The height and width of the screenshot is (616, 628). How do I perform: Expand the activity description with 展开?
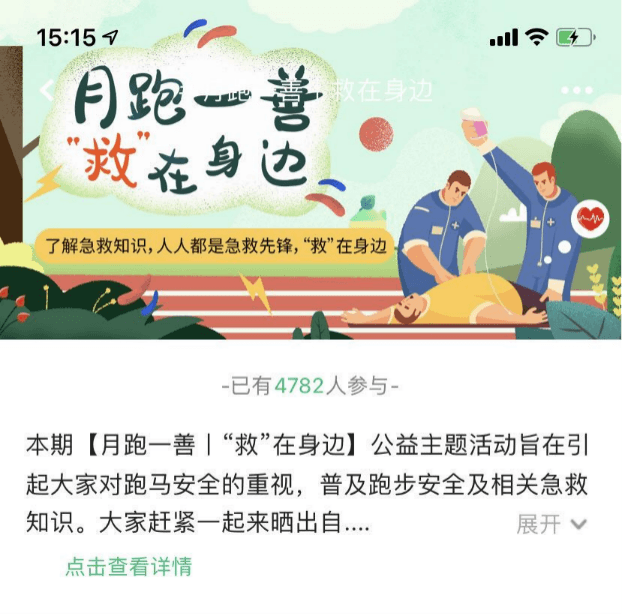(x=551, y=524)
